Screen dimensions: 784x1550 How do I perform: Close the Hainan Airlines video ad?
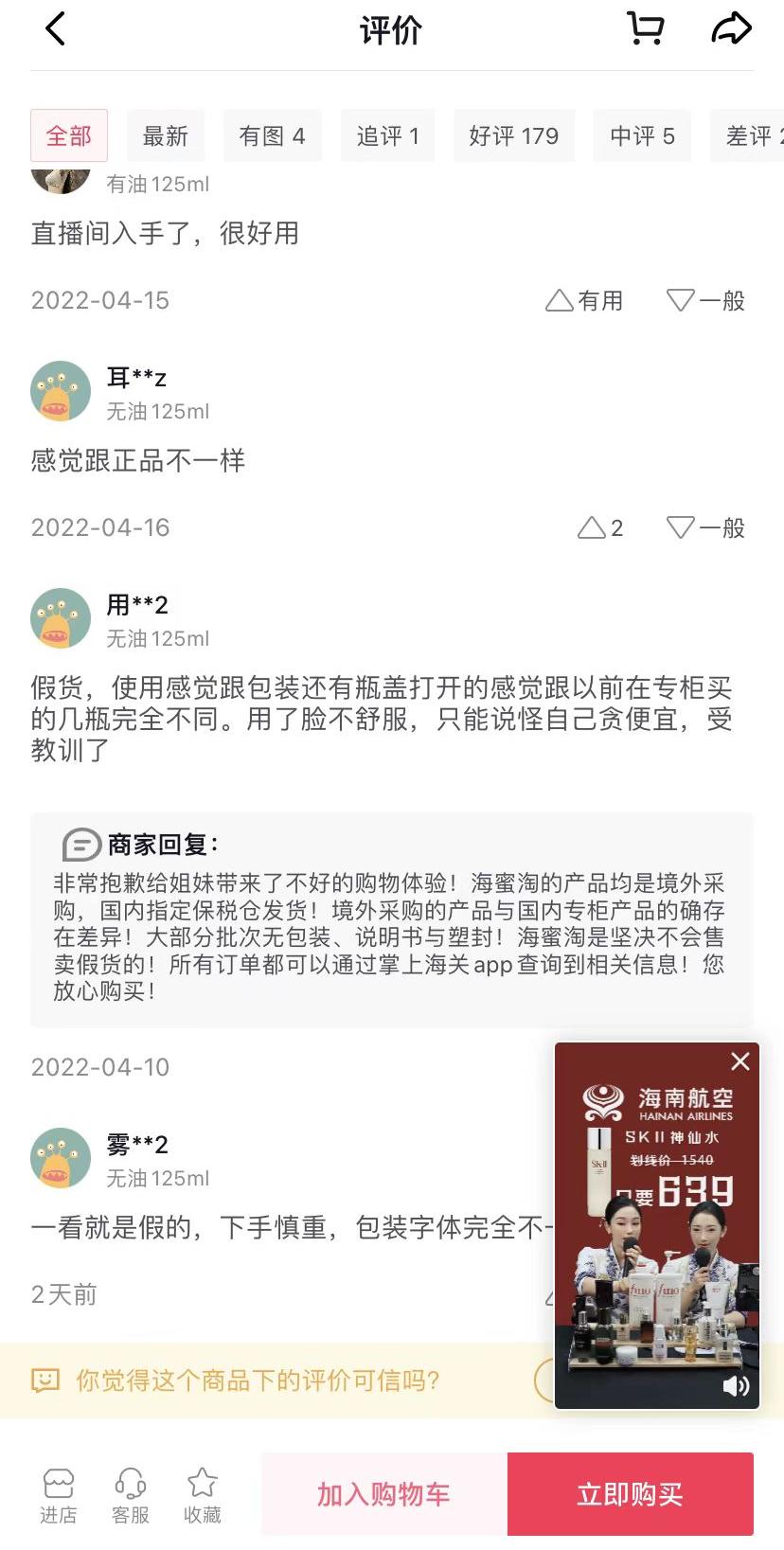click(739, 1061)
